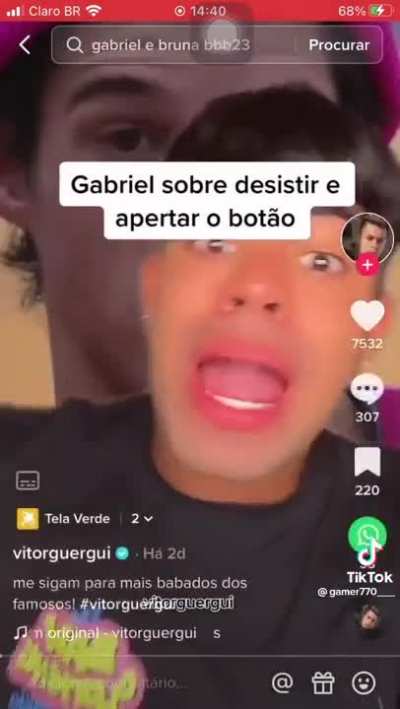Open the emoji picker
The image size is (400, 709).
coord(364,682)
